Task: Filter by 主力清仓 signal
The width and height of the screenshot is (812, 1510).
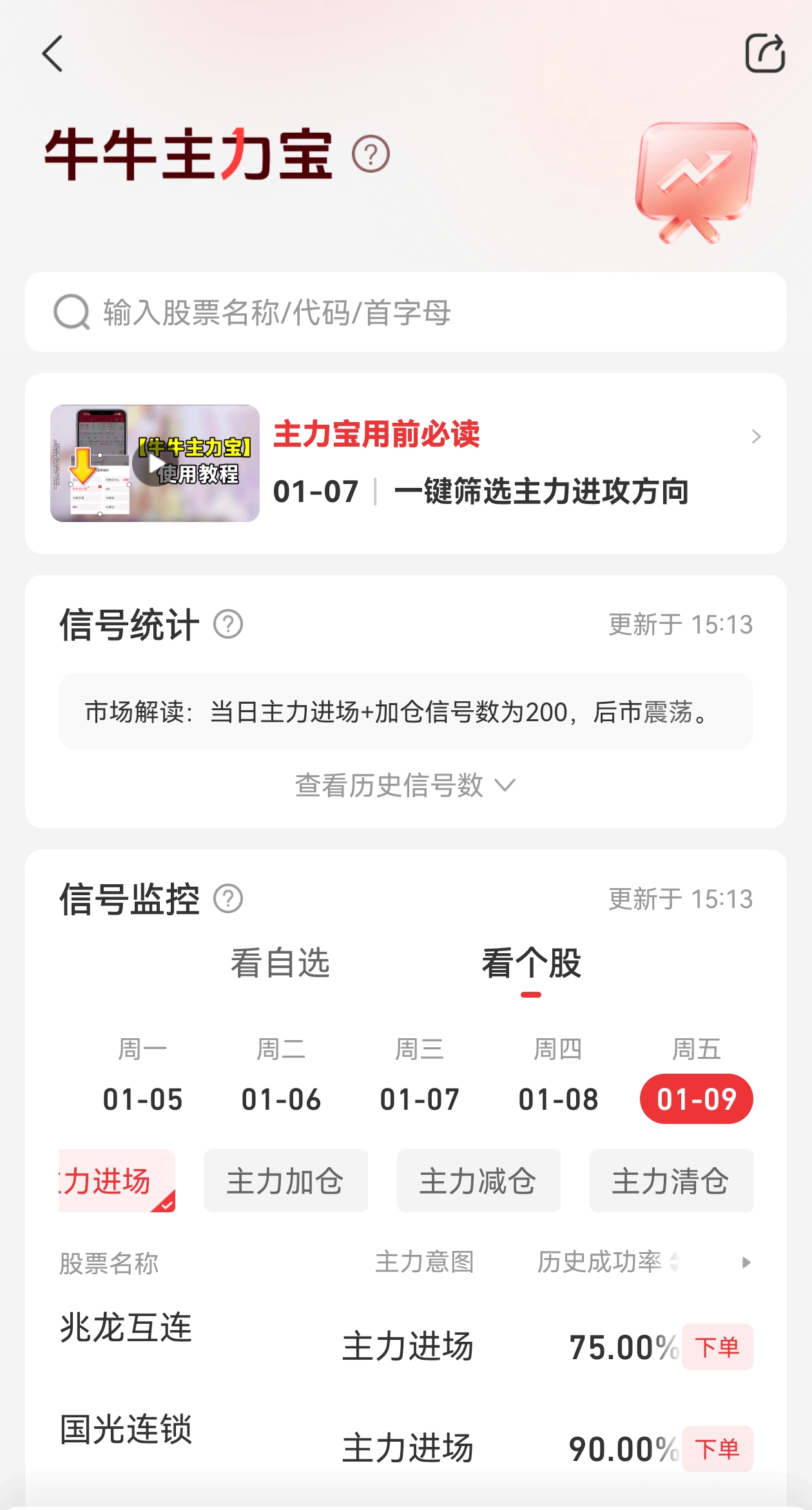Action: click(x=671, y=1181)
